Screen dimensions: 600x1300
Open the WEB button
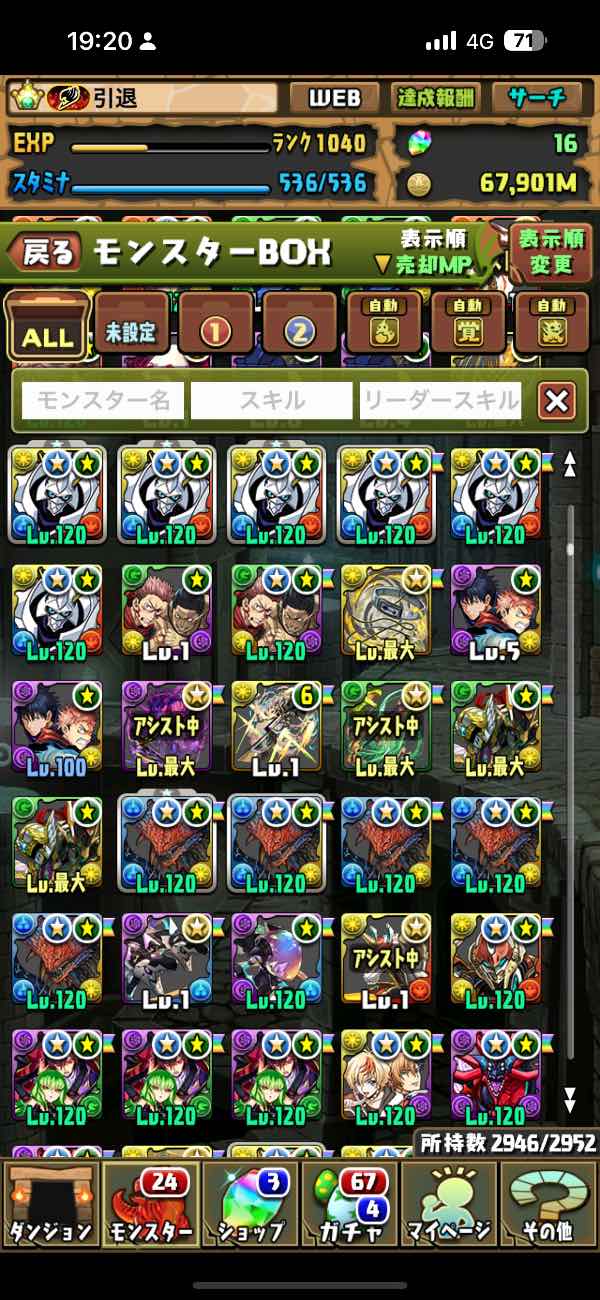tap(333, 97)
